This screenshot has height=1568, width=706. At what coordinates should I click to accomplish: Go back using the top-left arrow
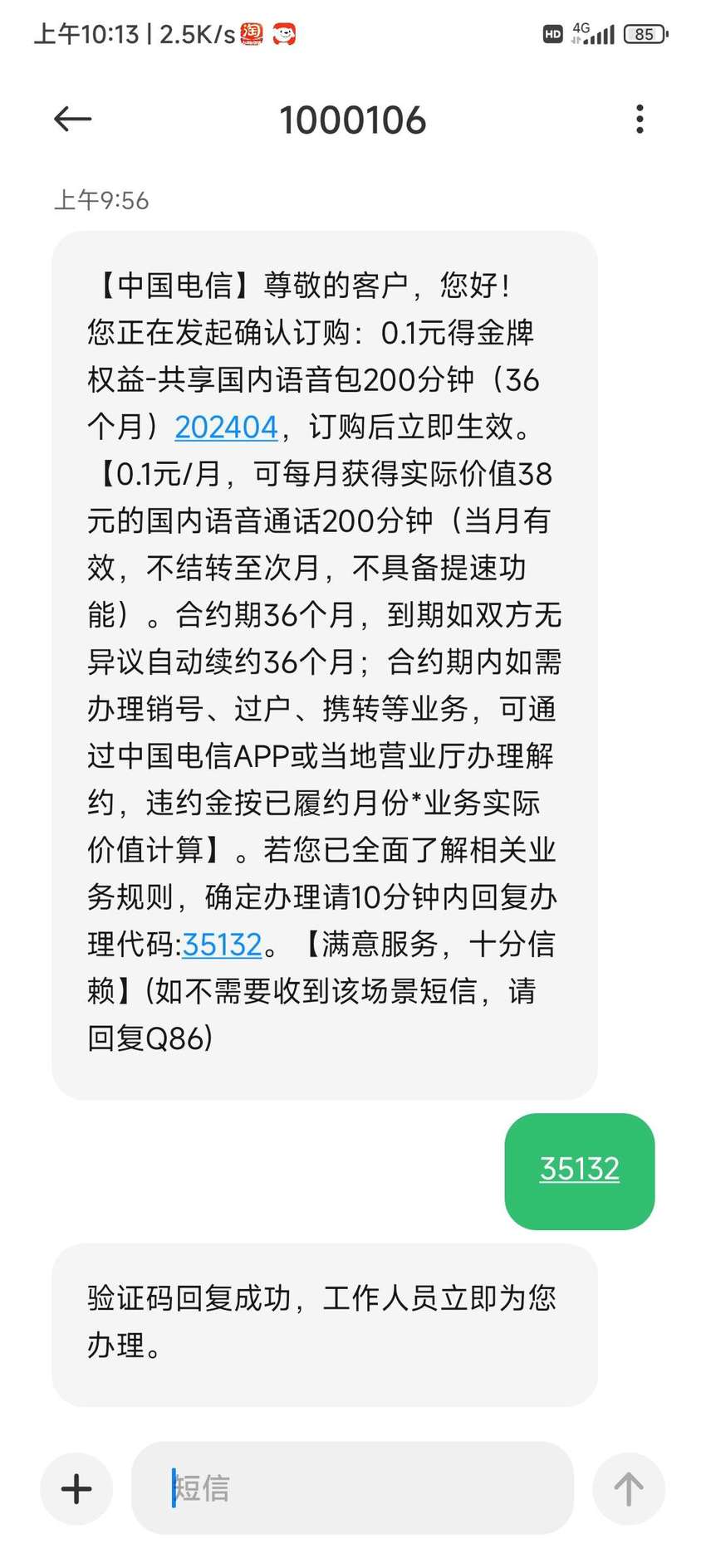point(72,120)
